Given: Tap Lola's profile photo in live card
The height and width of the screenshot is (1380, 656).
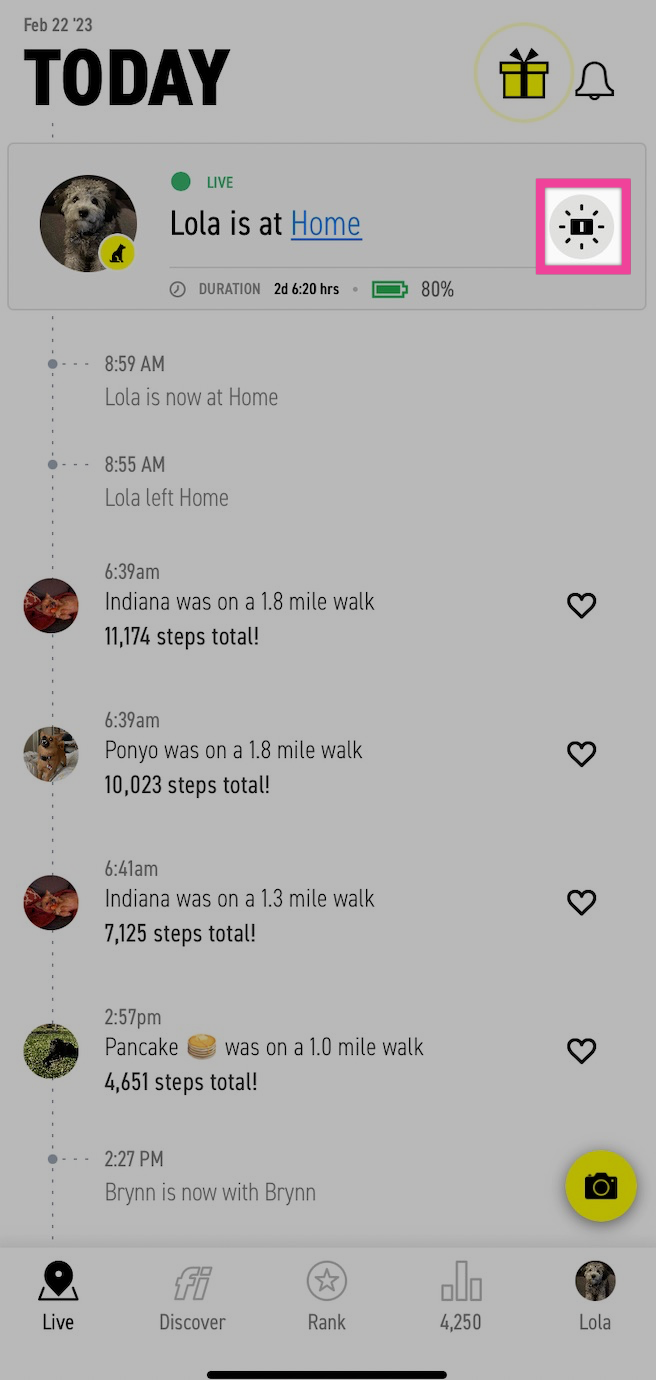Looking at the screenshot, I should point(88,224).
